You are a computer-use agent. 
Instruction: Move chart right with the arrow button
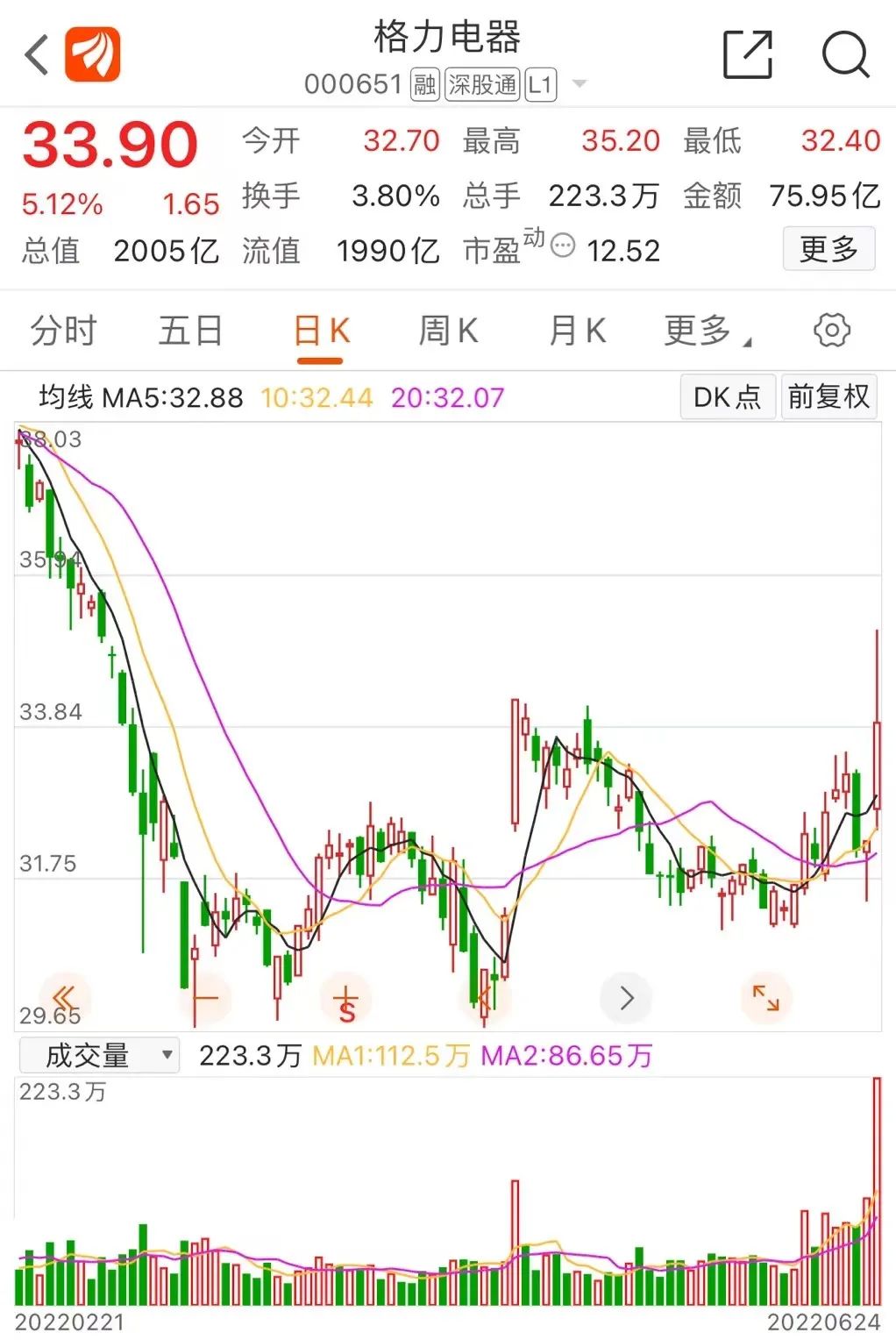(x=626, y=998)
